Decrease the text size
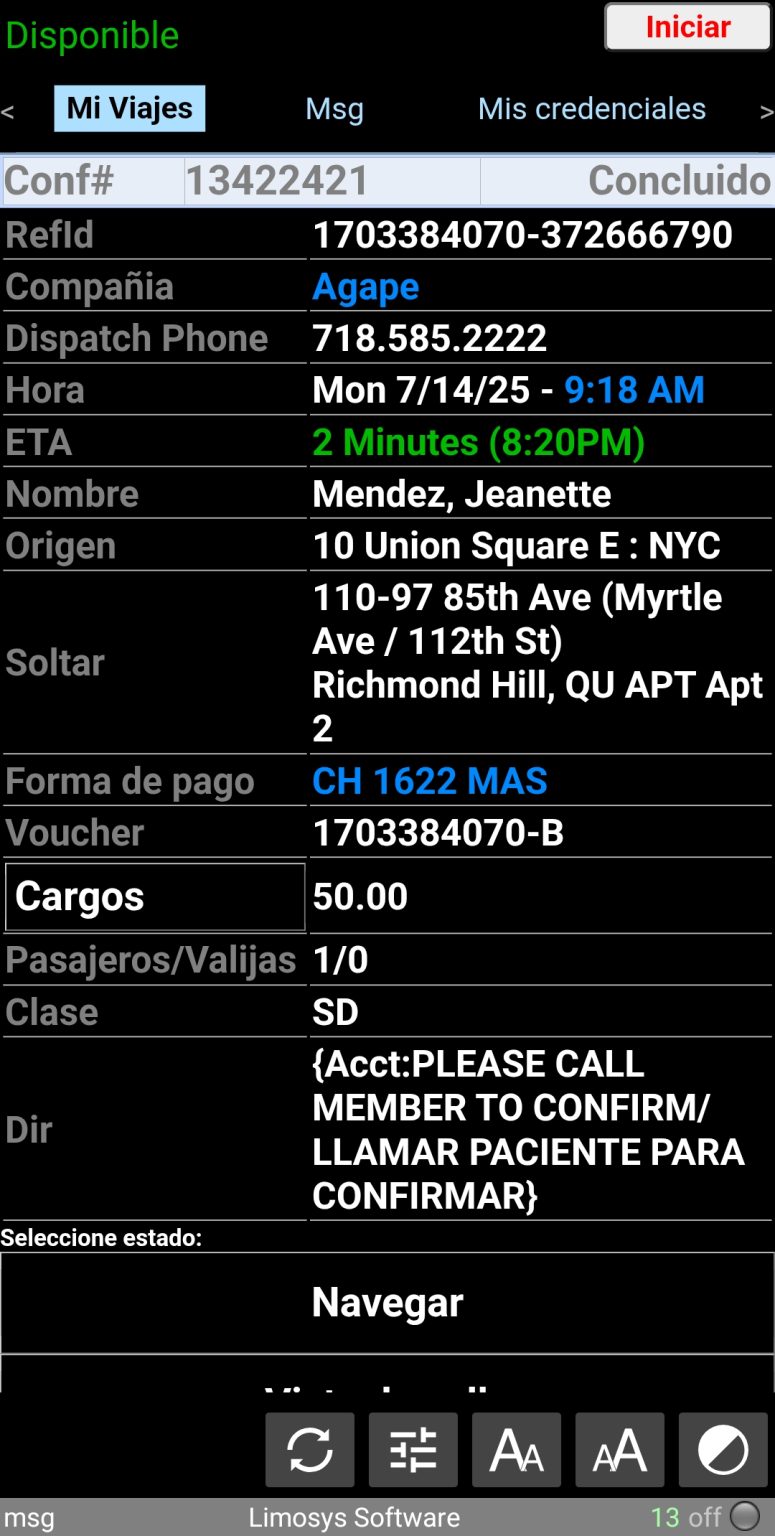This screenshot has width=775, height=1536. (516, 1450)
